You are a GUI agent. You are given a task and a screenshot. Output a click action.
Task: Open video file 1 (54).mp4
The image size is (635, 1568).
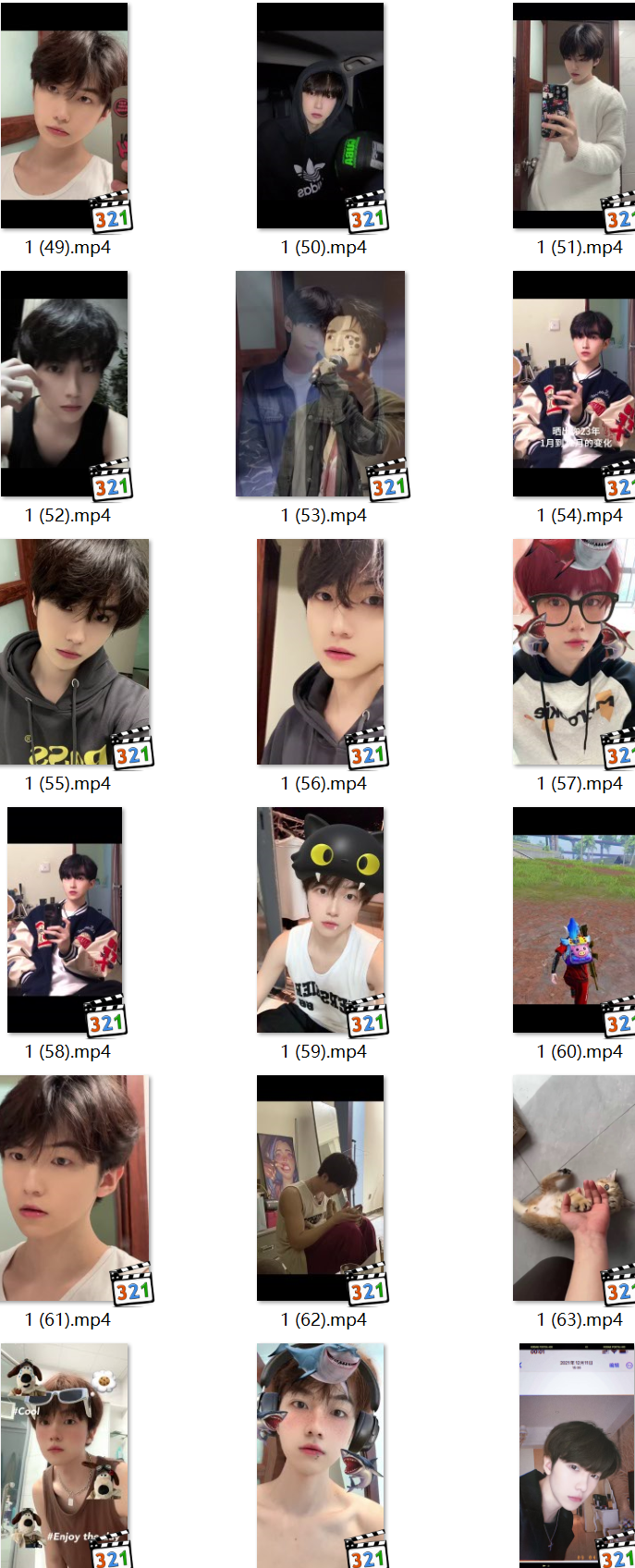(x=574, y=384)
